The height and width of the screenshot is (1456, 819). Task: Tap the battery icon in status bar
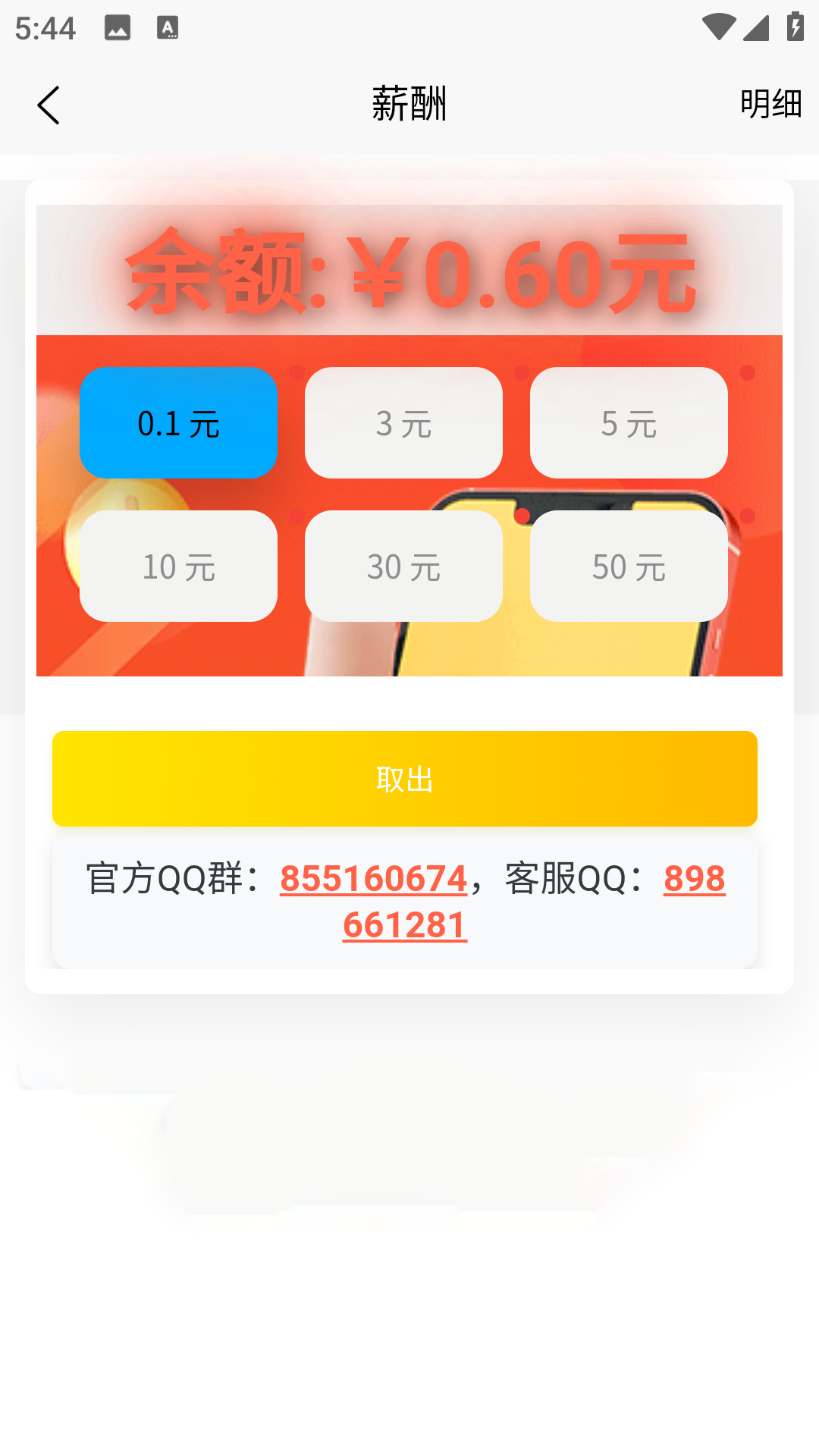pos(794,25)
